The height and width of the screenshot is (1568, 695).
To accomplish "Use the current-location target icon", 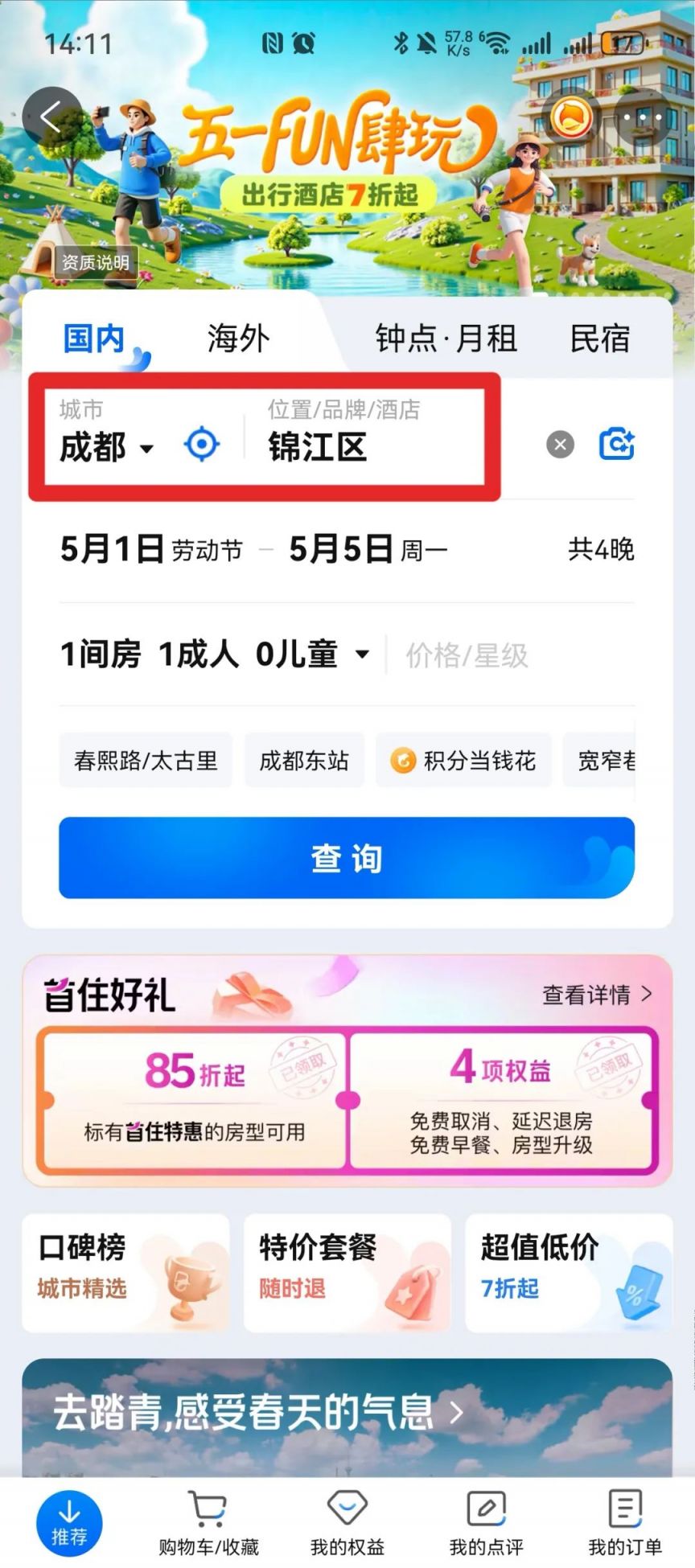I will [201, 444].
